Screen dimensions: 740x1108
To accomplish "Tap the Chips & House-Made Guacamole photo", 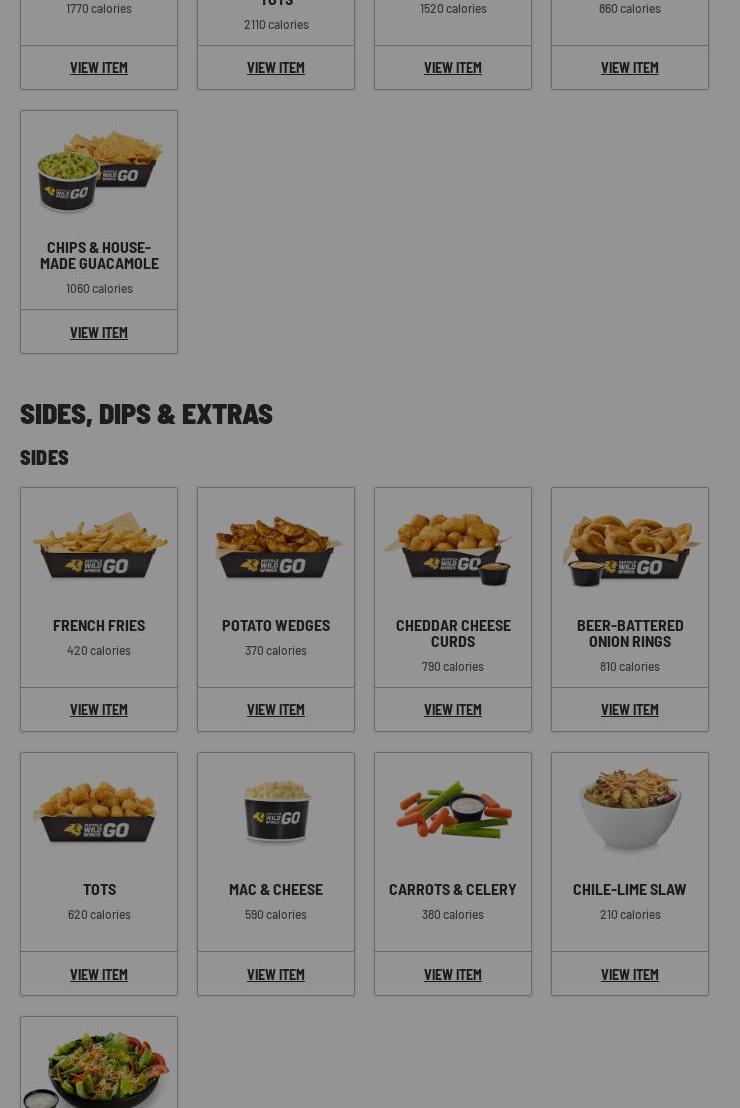I will point(98,170).
